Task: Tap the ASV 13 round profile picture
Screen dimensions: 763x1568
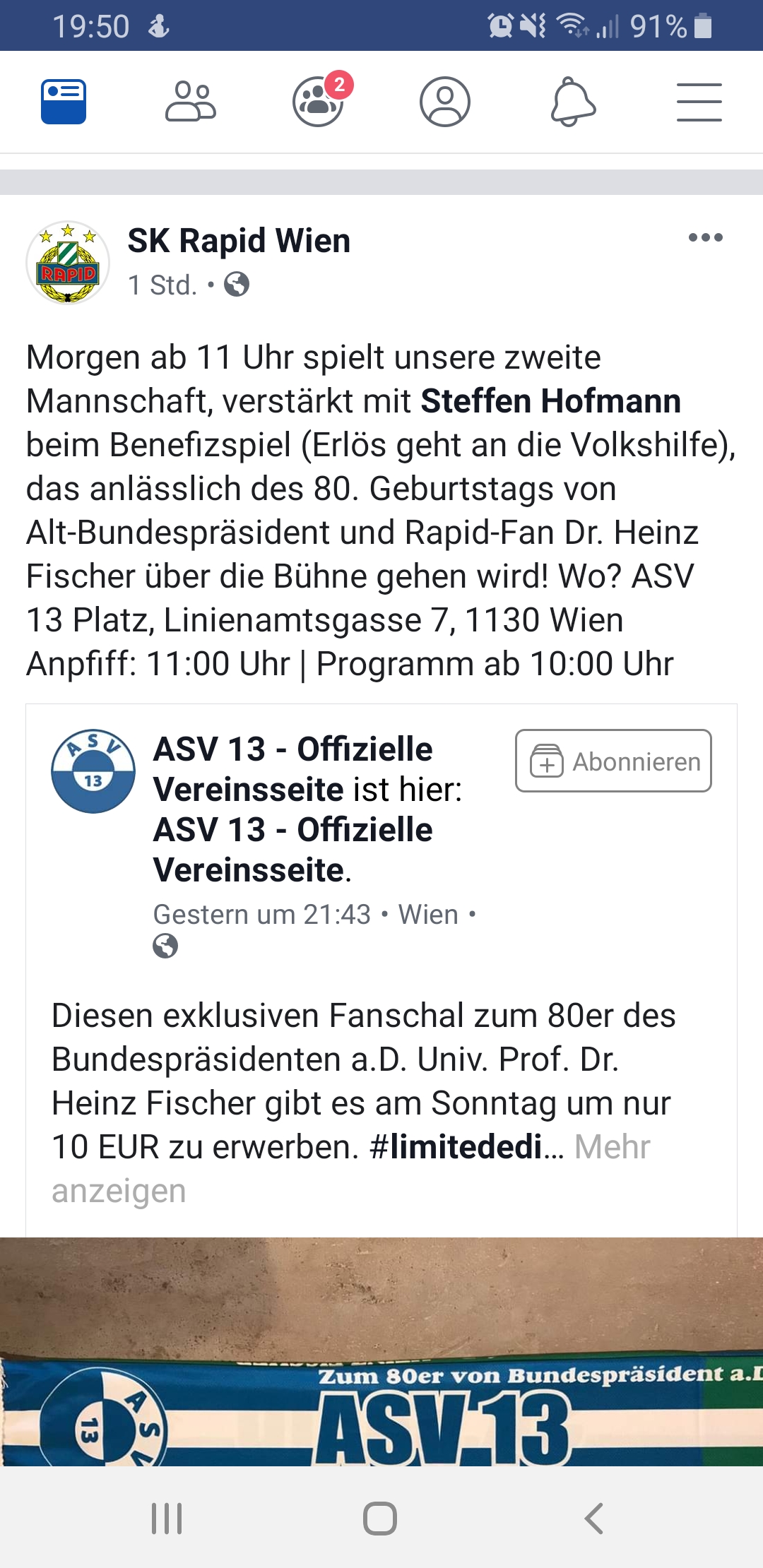Action: pyautogui.click(x=93, y=771)
